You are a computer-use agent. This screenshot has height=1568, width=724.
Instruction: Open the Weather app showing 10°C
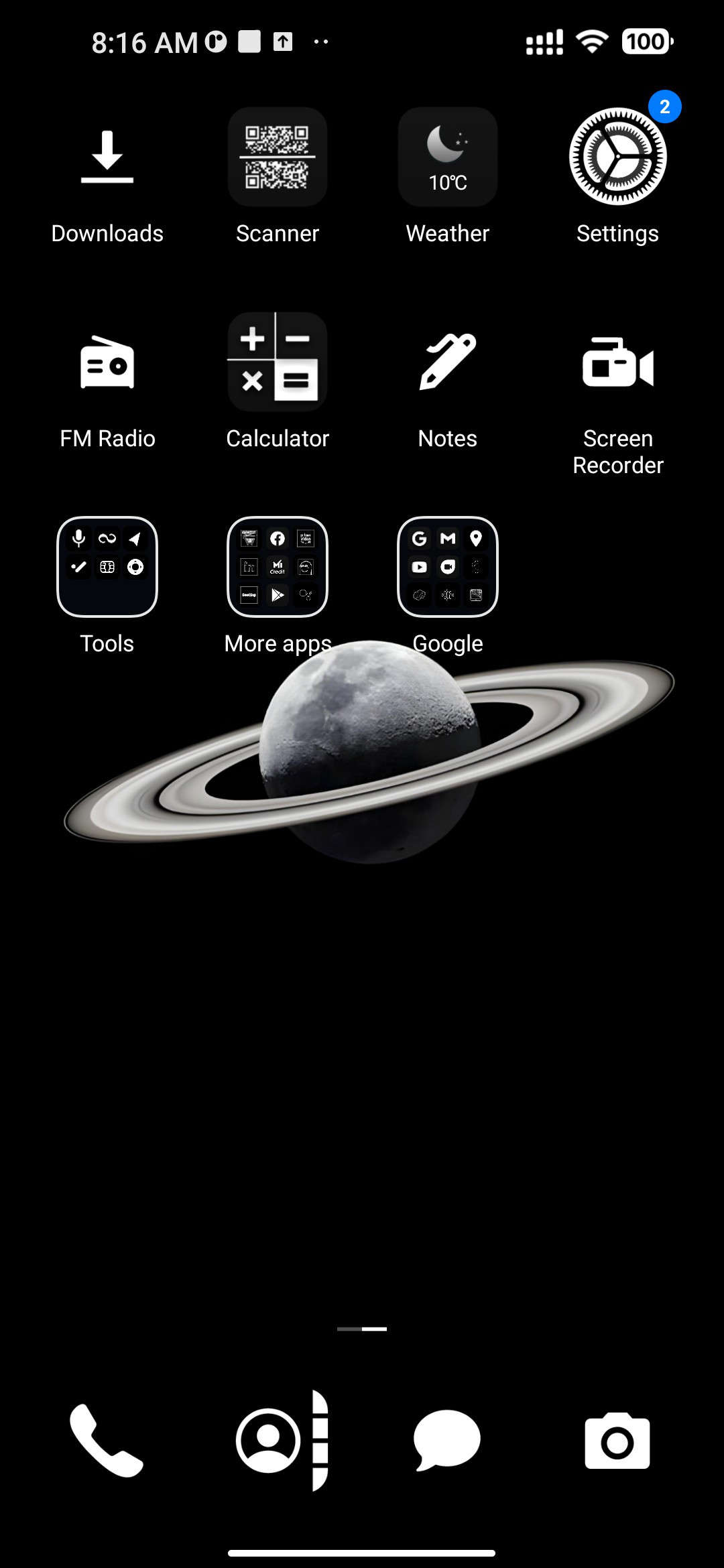pos(448,157)
